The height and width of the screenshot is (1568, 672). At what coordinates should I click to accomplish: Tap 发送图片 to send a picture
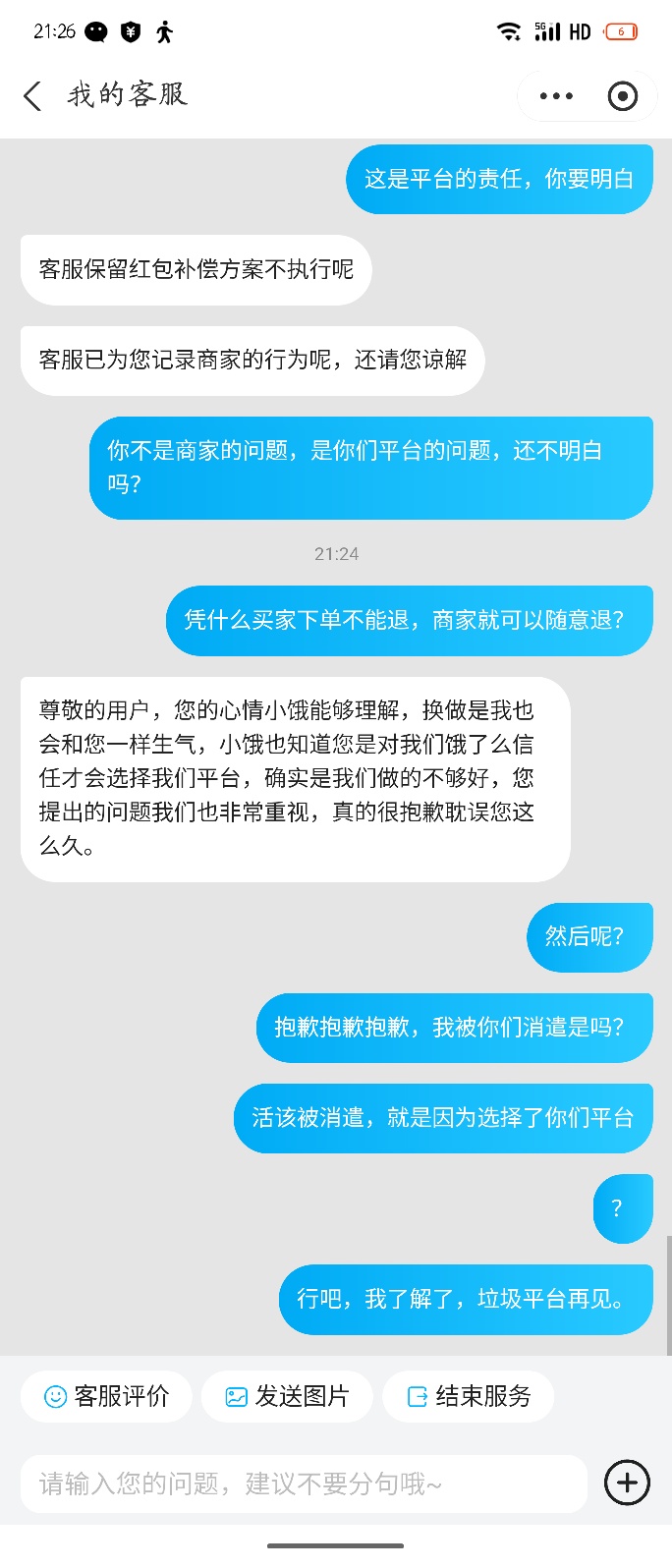(x=287, y=1396)
